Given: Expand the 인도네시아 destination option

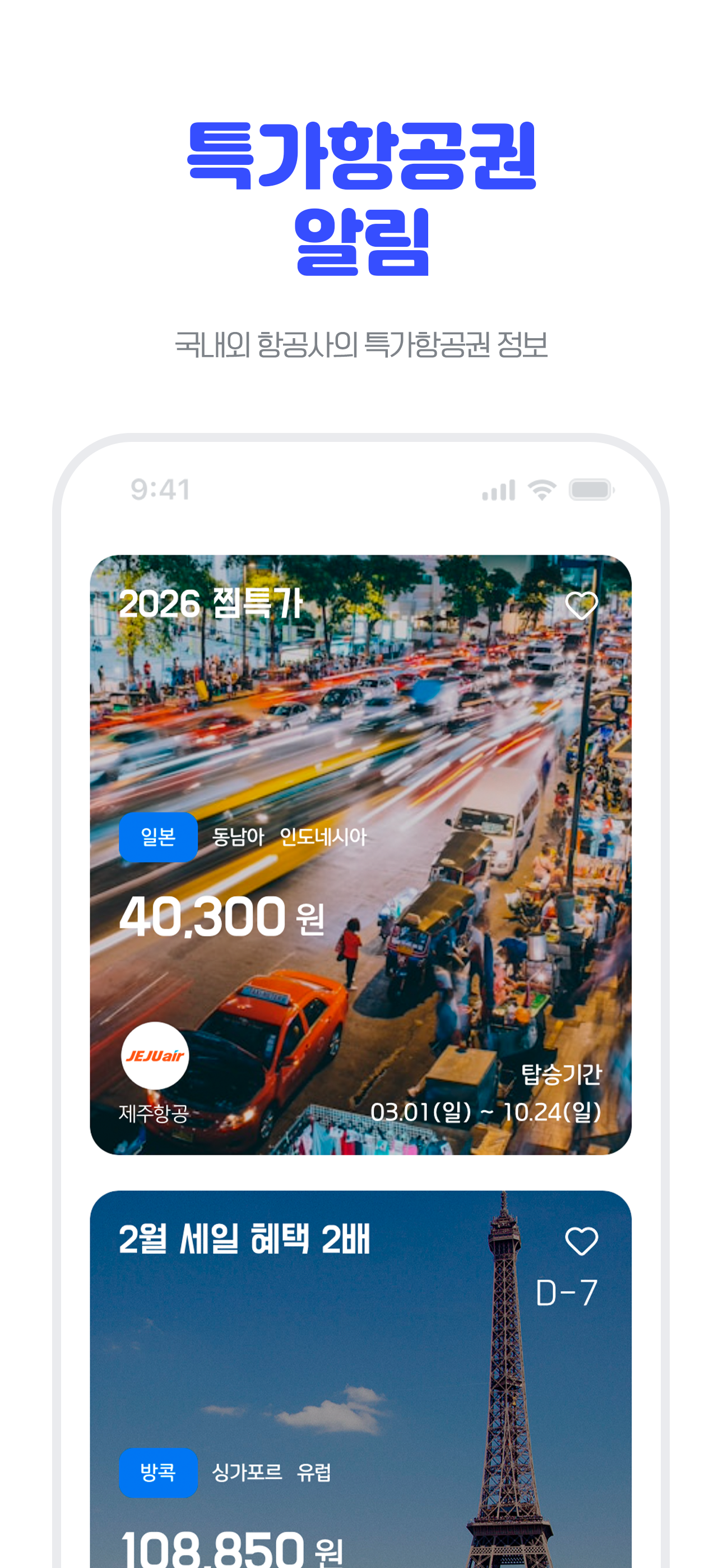Looking at the screenshot, I should pyautogui.click(x=324, y=836).
